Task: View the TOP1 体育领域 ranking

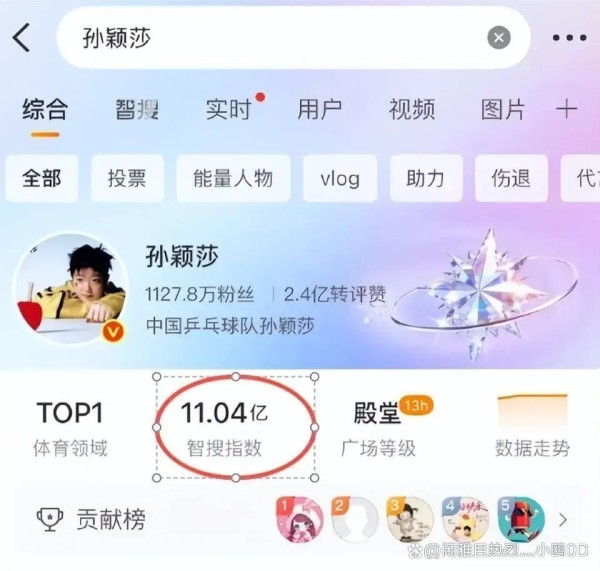Action: (70, 428)
